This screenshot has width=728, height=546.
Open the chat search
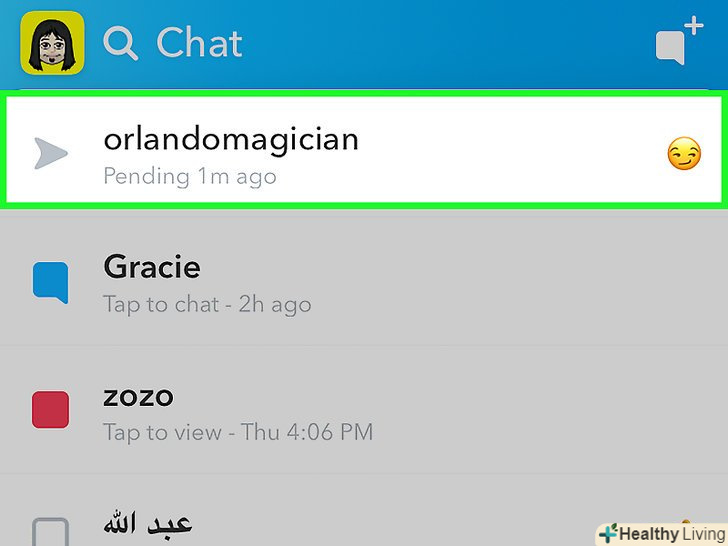click(x=121, y=43)
